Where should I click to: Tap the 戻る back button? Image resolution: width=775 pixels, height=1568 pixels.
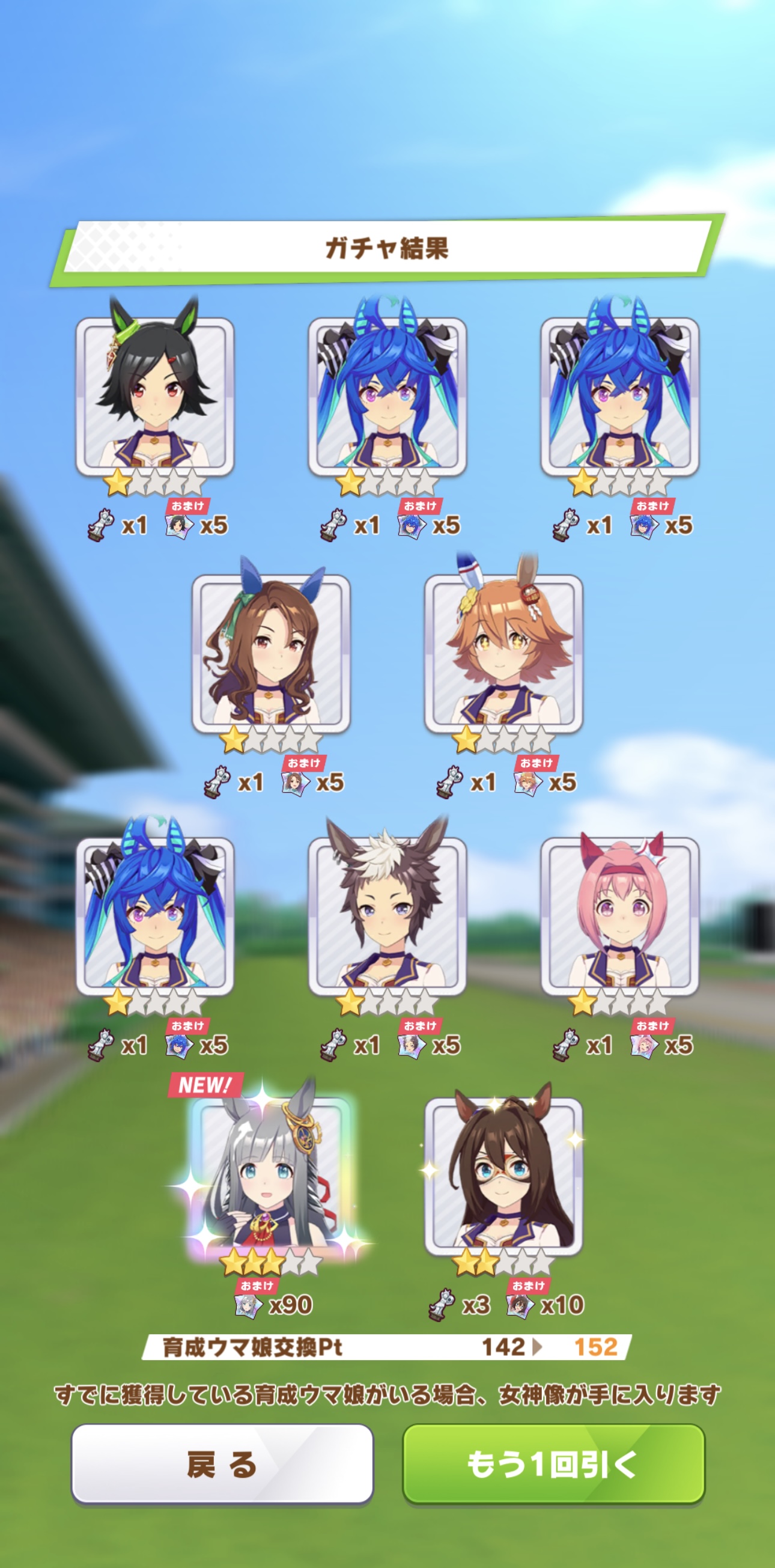coord(222,1463)
